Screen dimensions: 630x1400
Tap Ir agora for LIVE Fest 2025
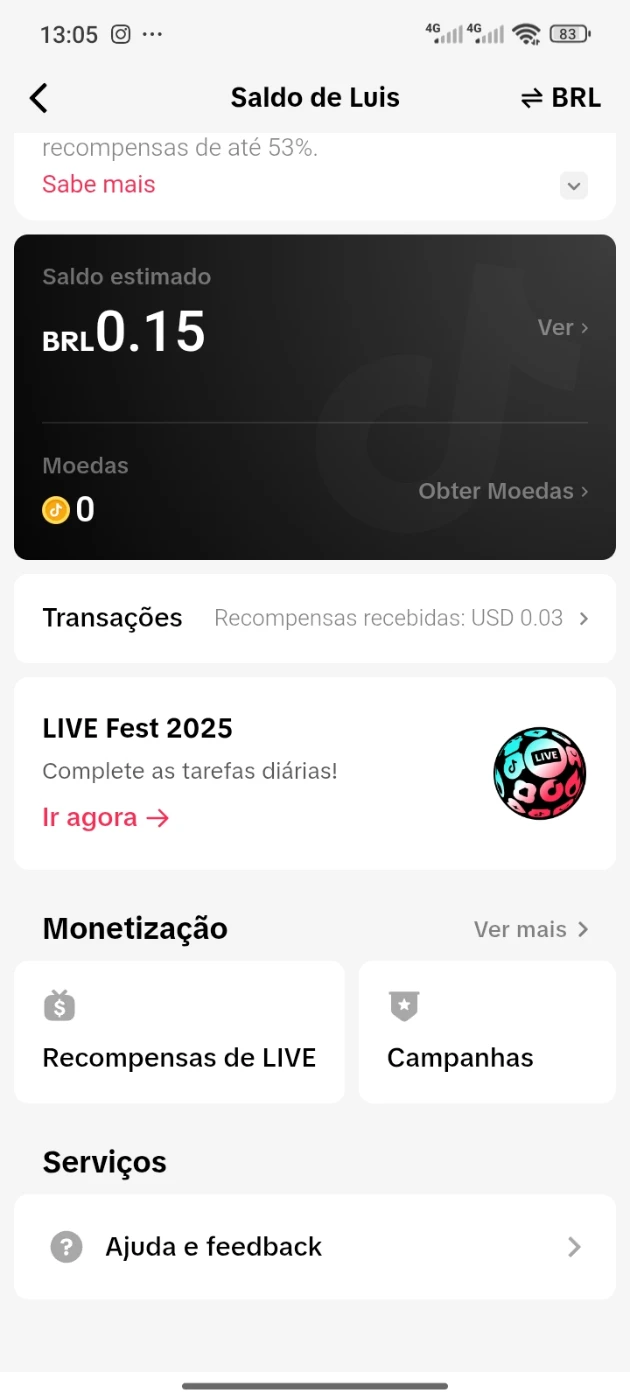(x=106, y=818)
